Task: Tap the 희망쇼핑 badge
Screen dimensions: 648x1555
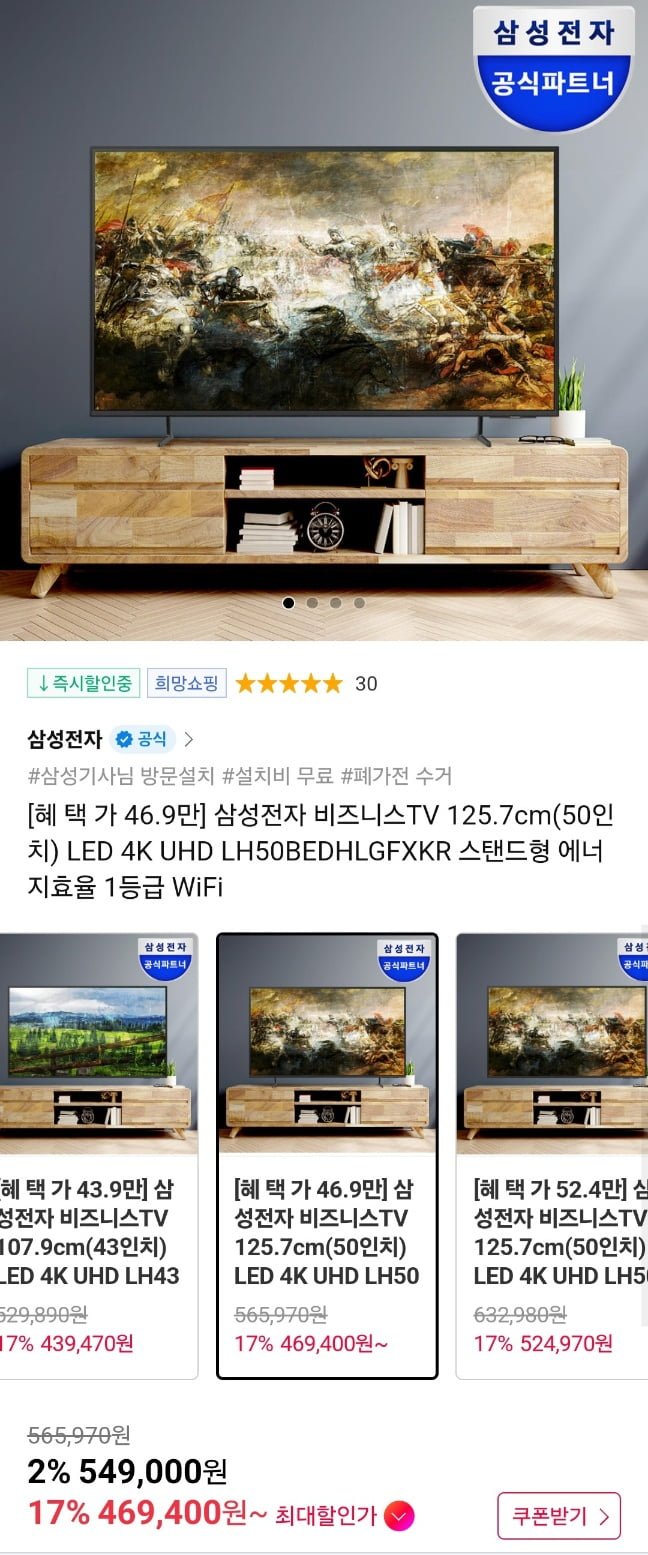Action: [x=187, y=684]
